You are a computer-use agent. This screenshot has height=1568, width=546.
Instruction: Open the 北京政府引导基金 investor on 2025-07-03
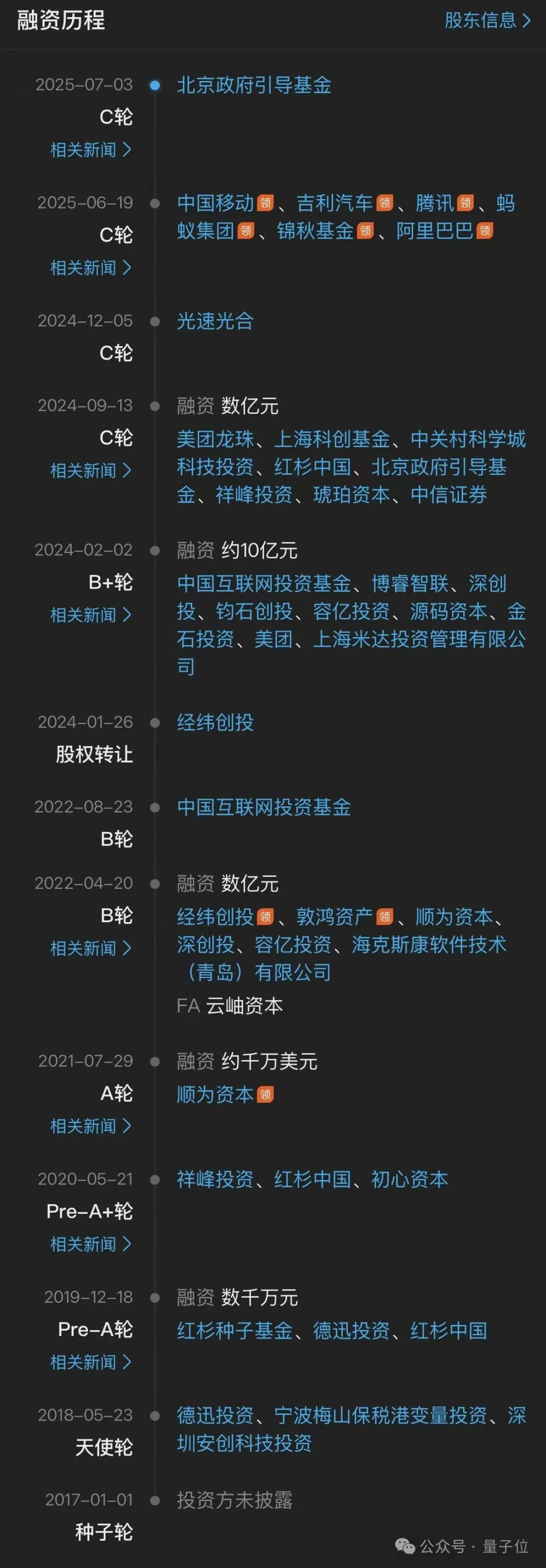pos(254,85)
